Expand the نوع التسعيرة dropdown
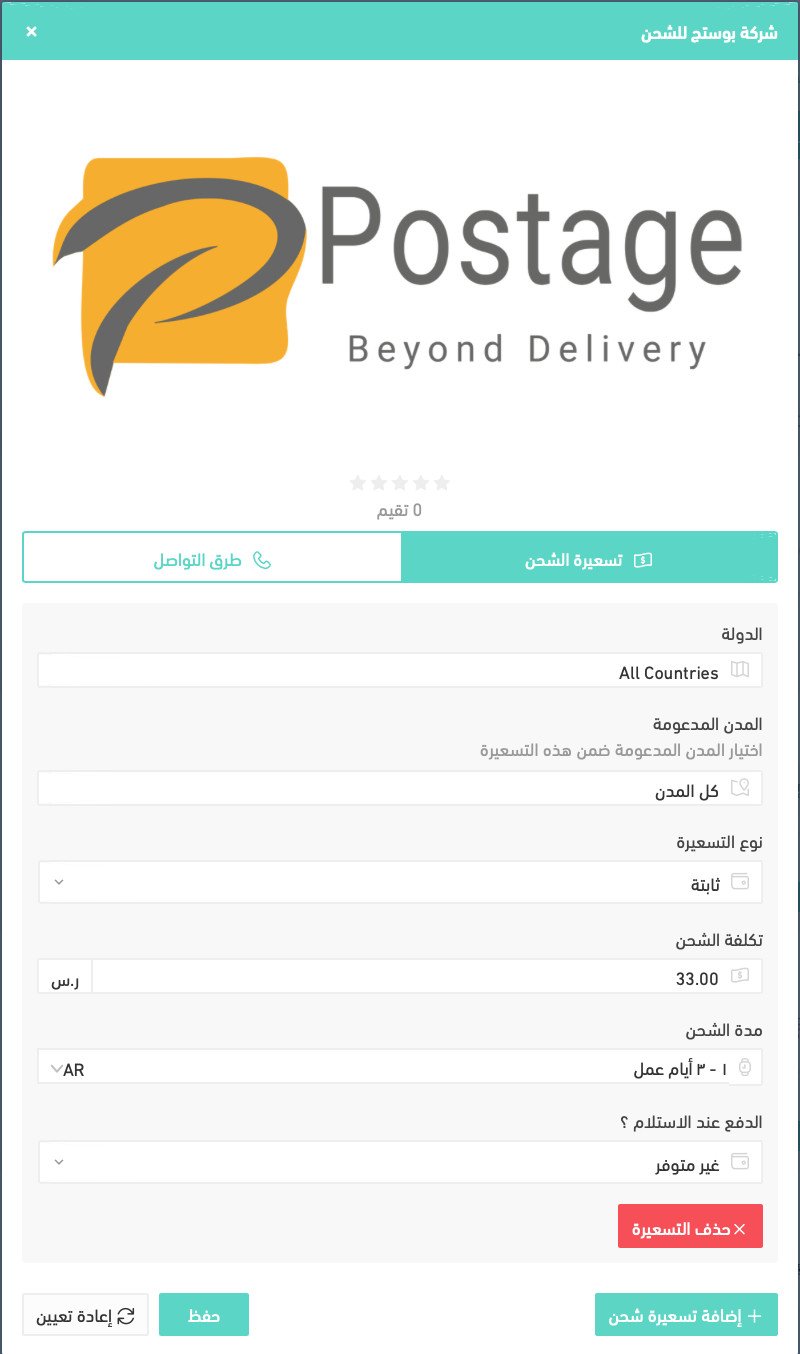 coord(400,883)
